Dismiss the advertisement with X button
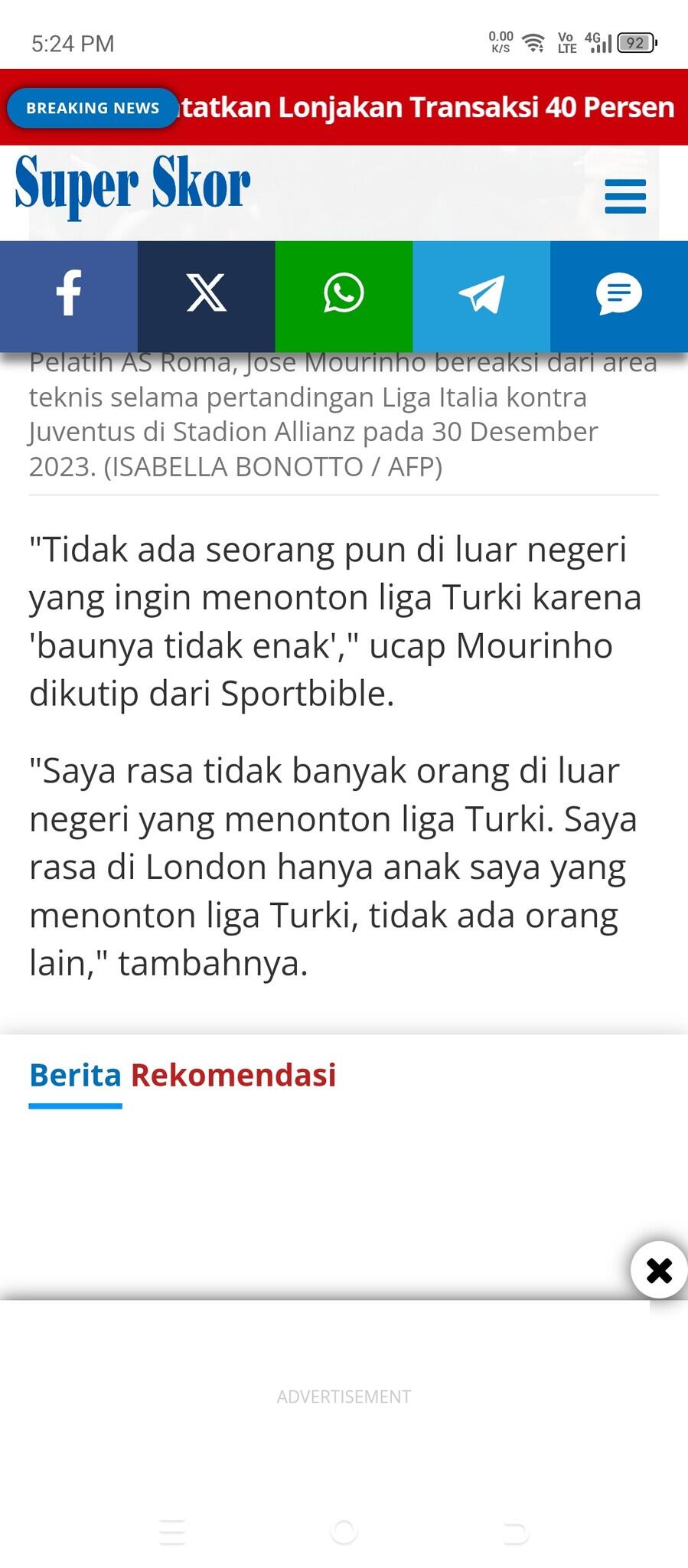The width and height of the screenshot is (688, 1568). [658, 1270]
